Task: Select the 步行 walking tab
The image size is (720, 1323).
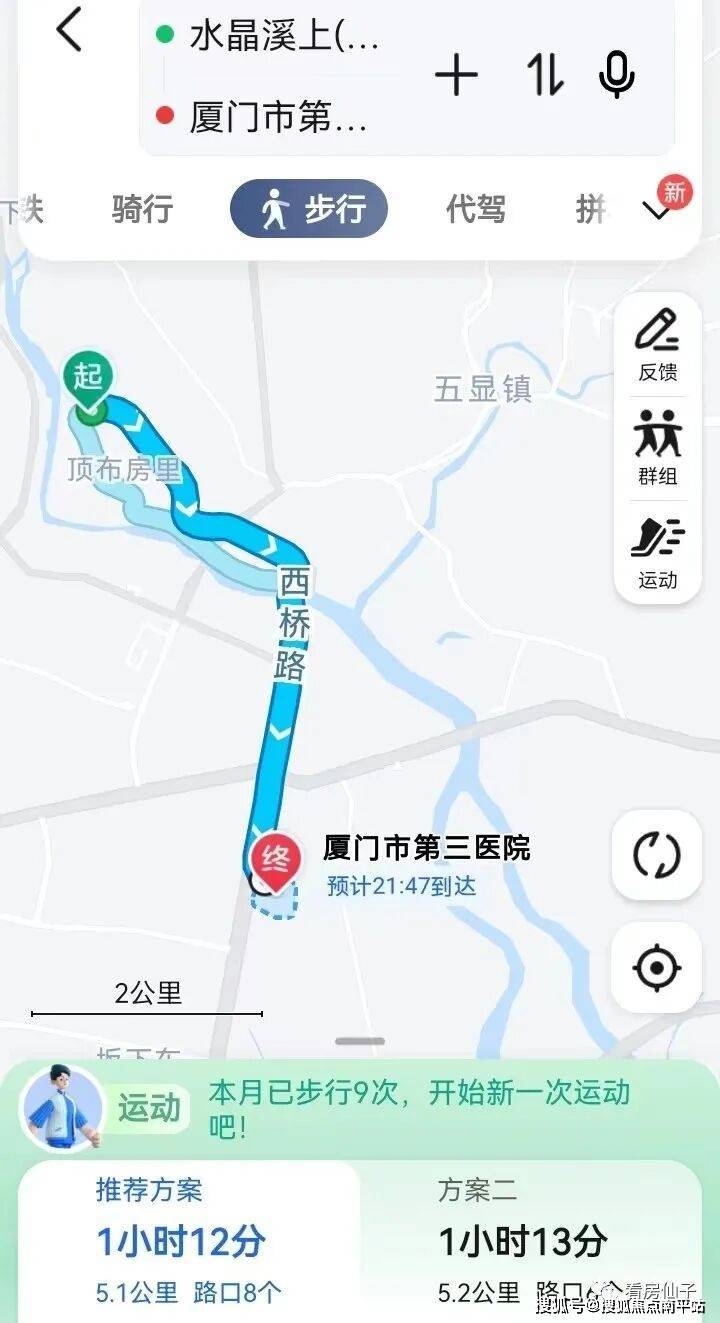Action: pos(309,209)
